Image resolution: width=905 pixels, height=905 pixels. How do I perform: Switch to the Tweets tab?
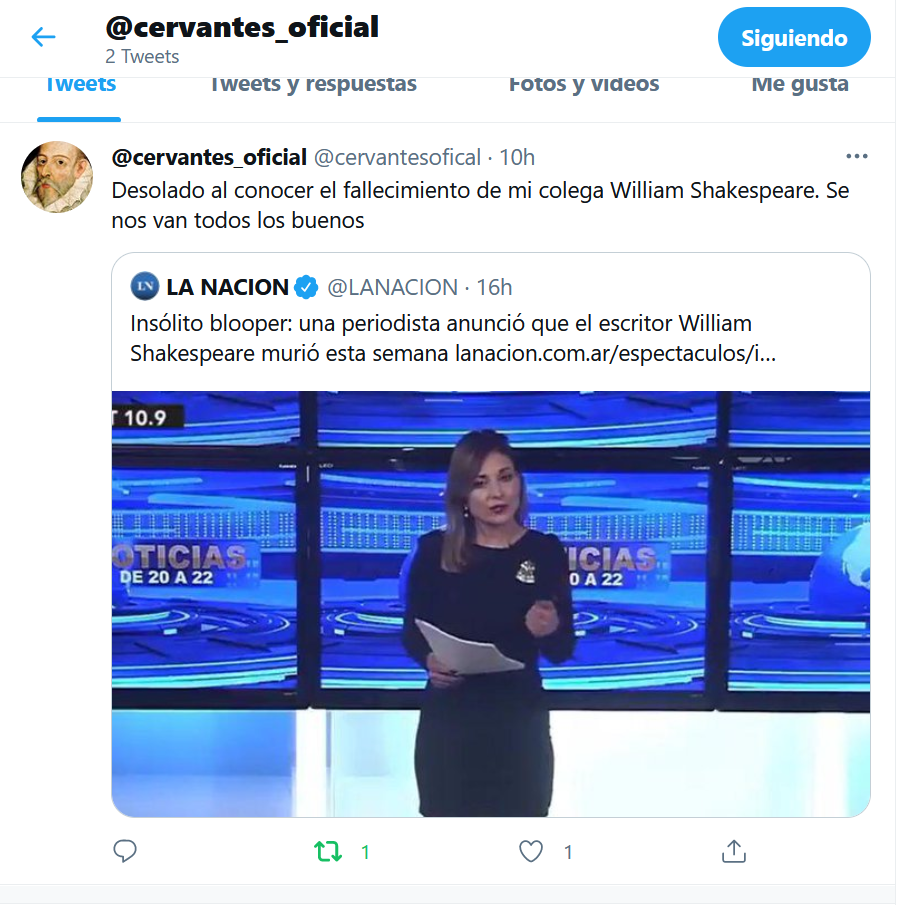tap(80, 85)
